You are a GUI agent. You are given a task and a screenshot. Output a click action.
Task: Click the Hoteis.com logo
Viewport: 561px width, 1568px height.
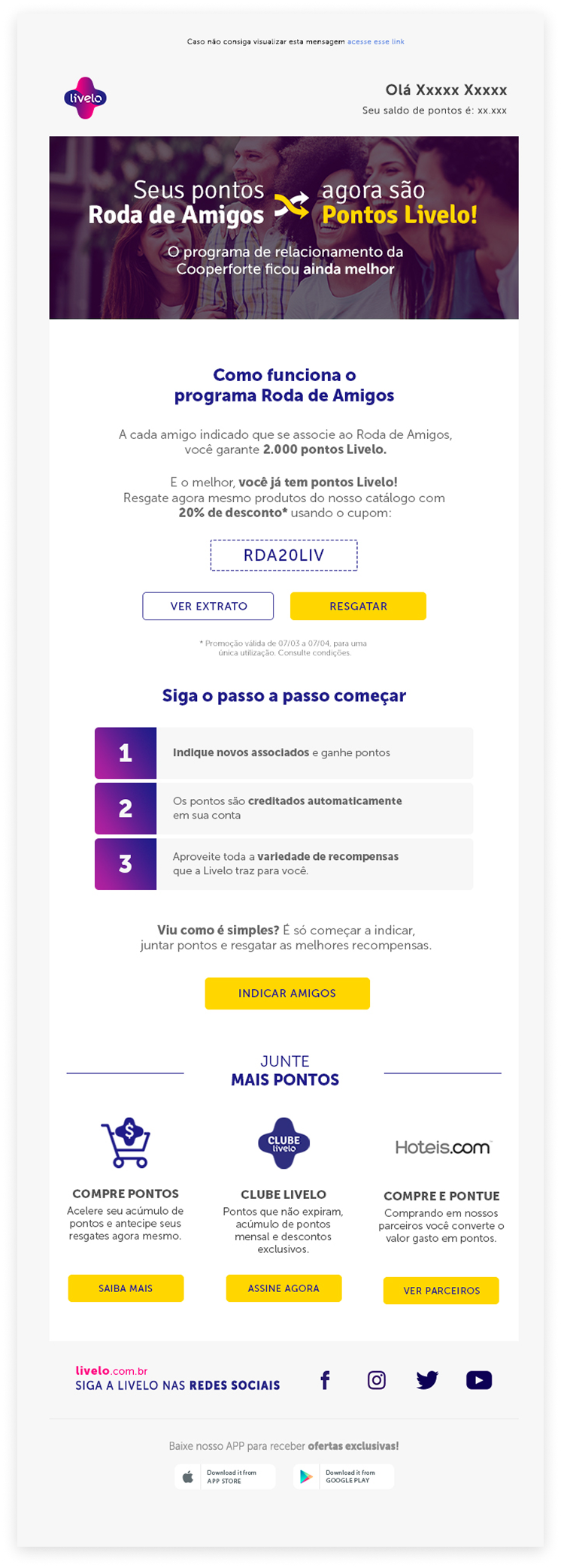[443, 1148]
